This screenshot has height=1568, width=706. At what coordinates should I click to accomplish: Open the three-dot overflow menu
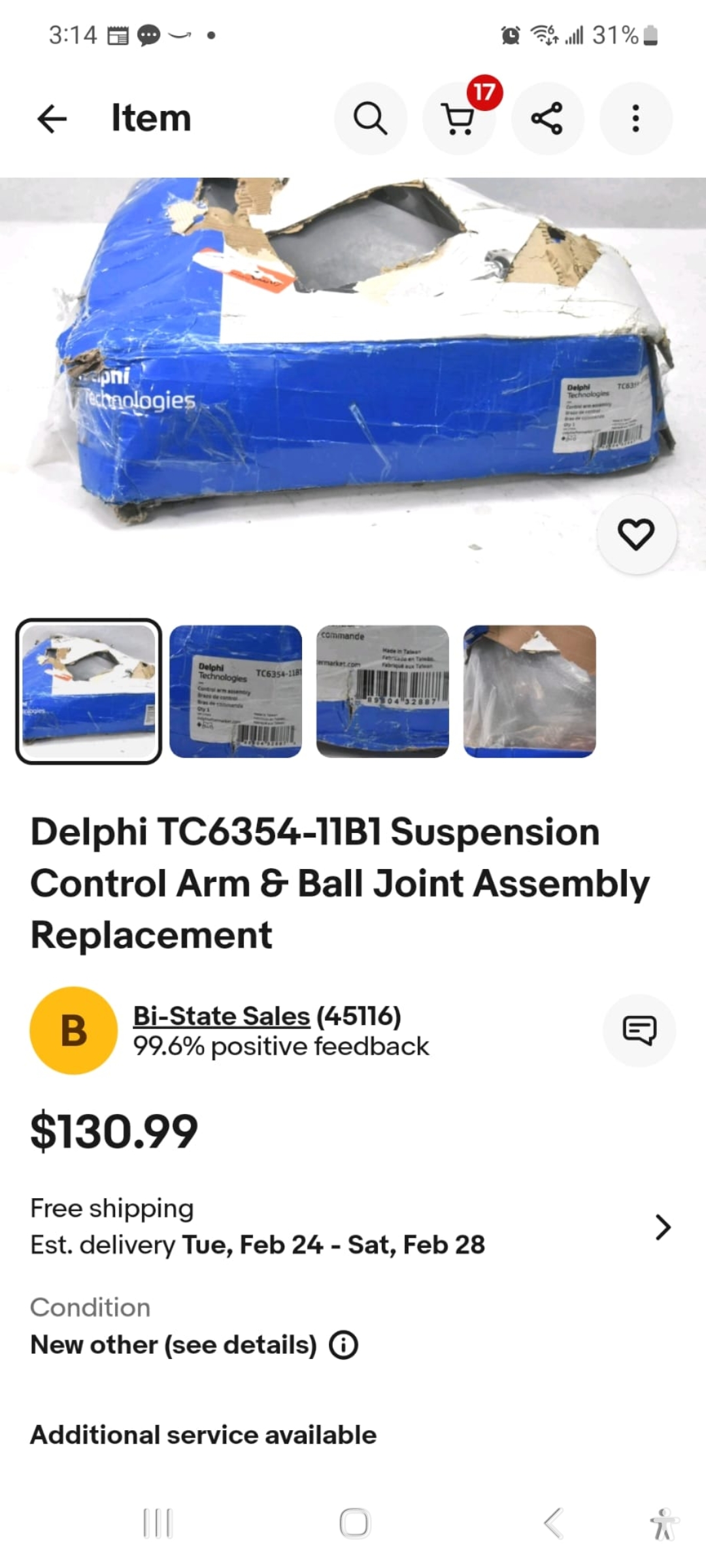635,119
